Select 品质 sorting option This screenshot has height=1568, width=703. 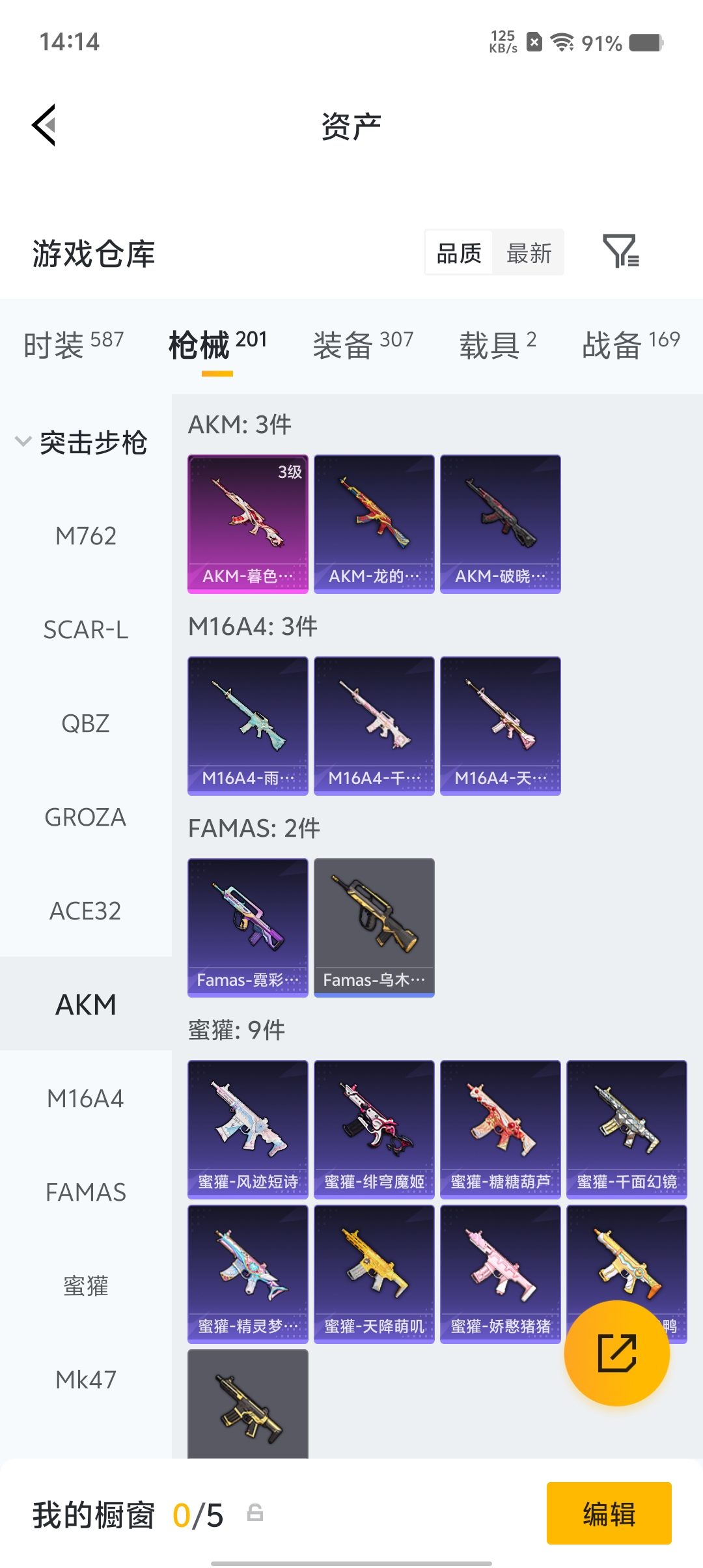tap(458, 253)
